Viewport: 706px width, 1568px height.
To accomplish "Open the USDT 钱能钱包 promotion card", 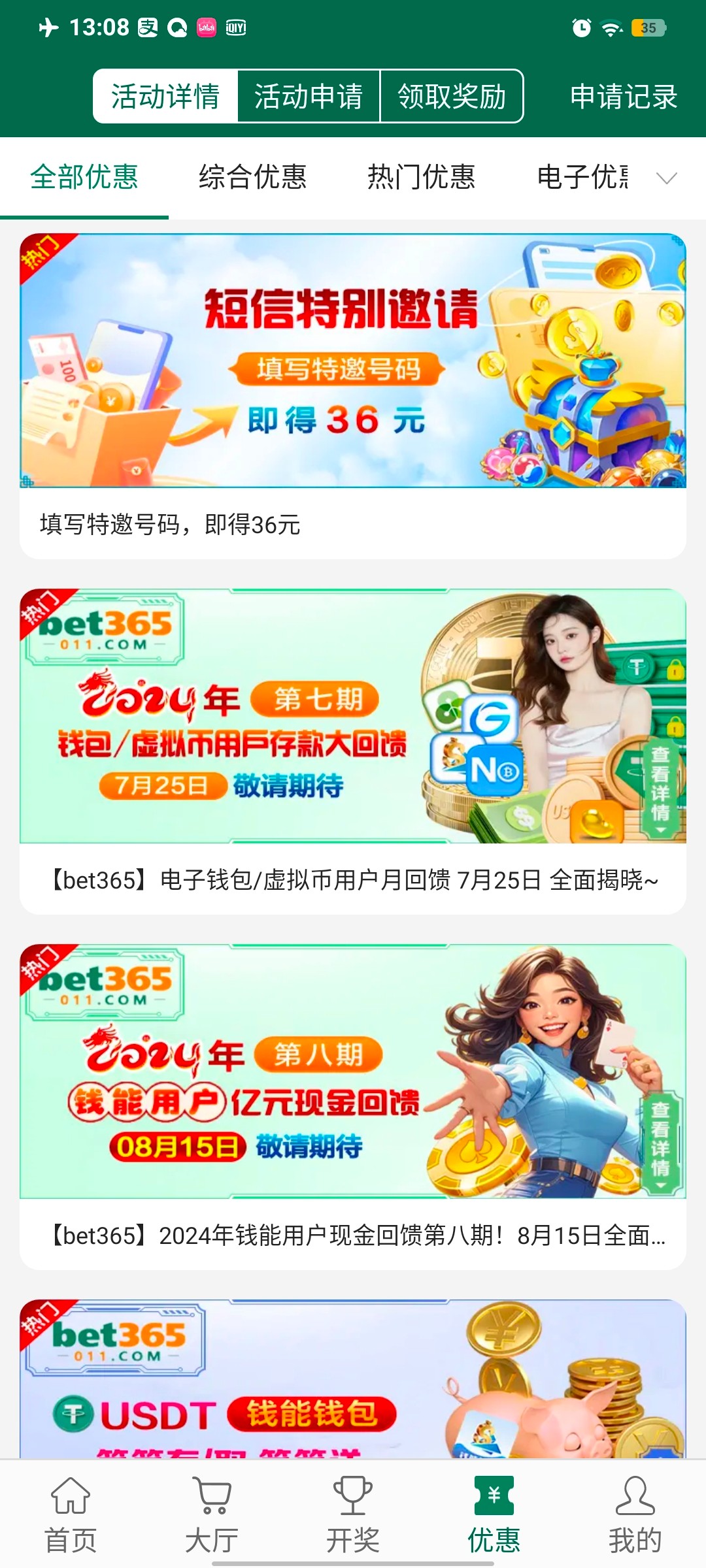I will click(353, 1379).
